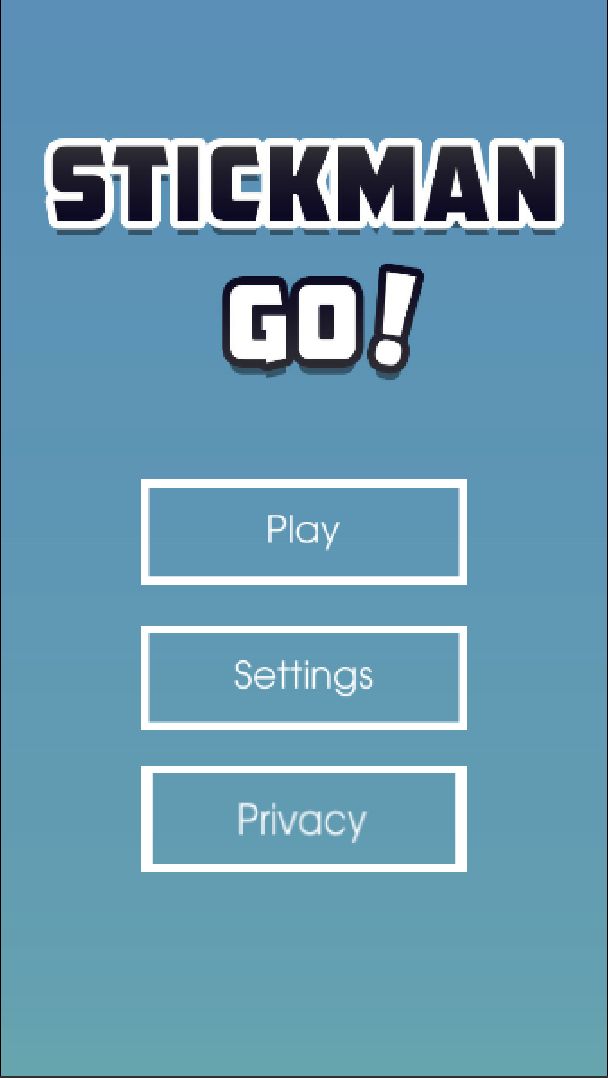The height and width of the screenshot is (1078, 608).
Task: Start the game with Play
Action: coord(303,531)
